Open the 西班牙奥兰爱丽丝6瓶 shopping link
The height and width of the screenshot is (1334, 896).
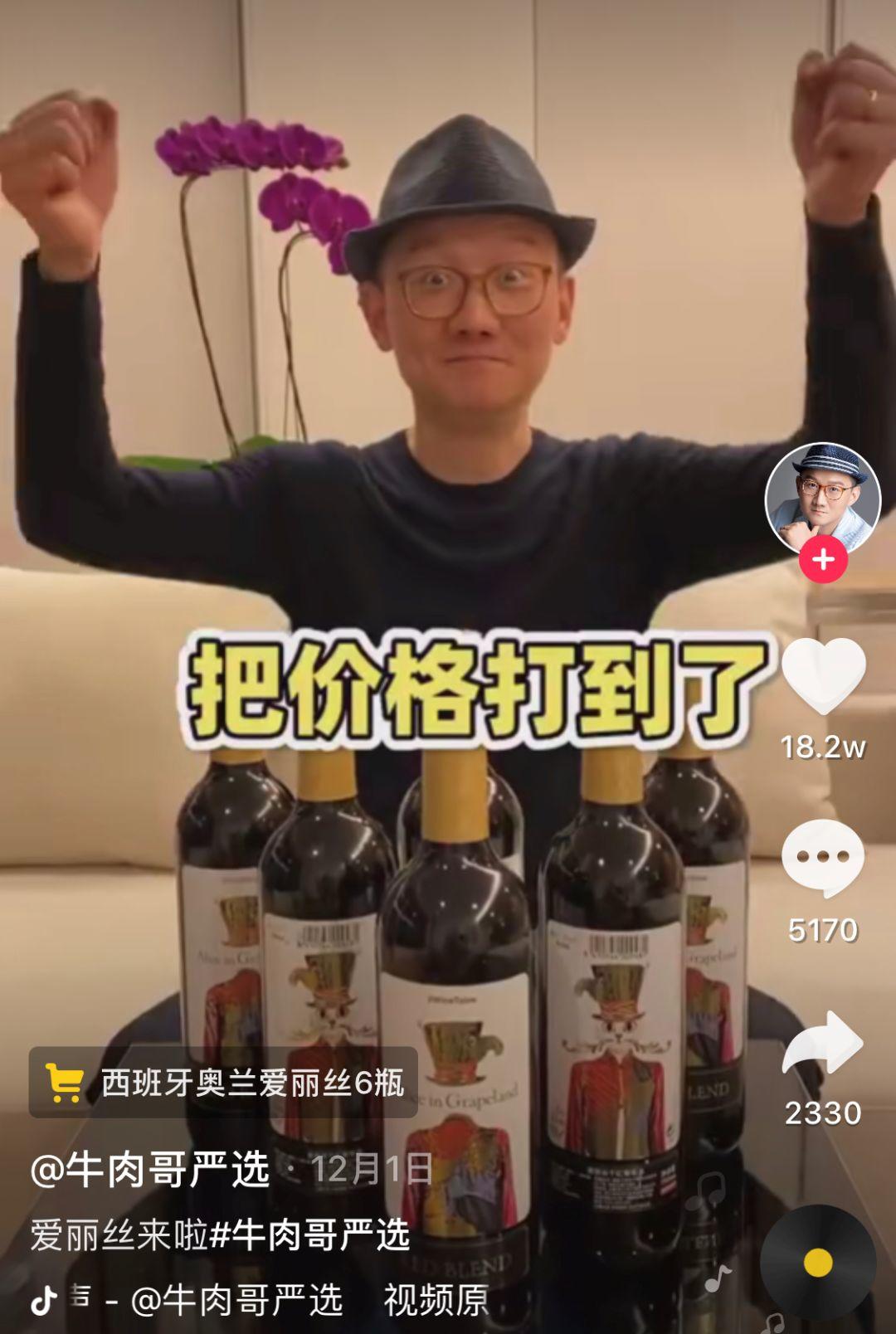[224, 1083]
